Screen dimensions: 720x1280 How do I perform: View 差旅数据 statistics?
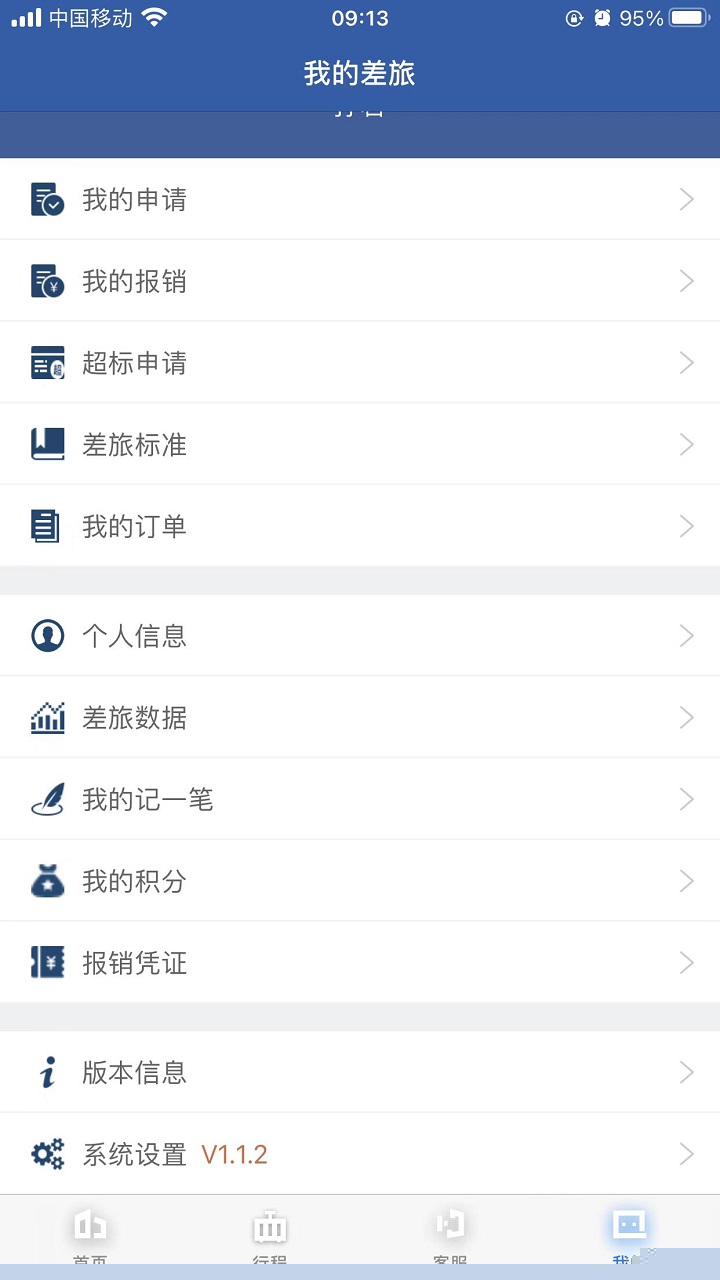click(360, 718)
